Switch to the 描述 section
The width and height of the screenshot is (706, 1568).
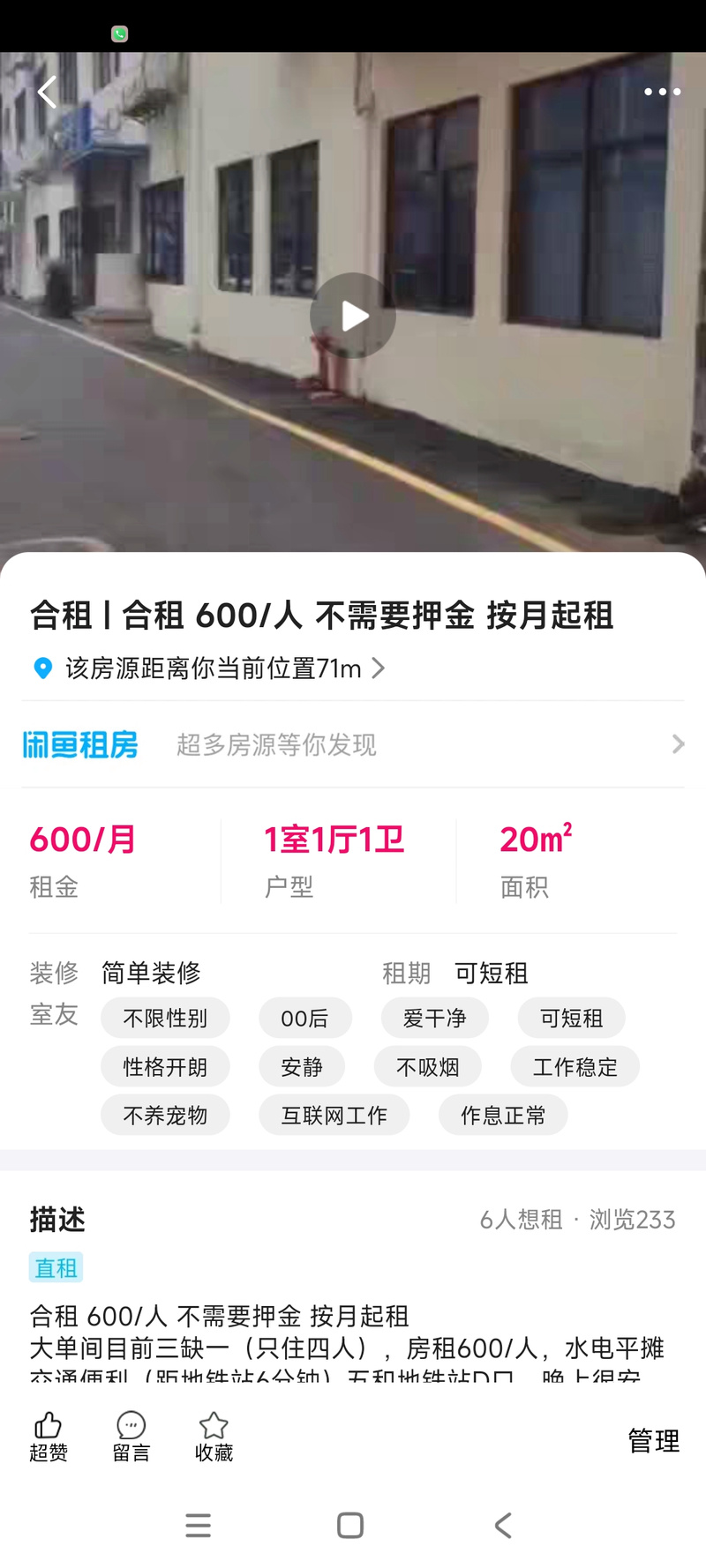[55, 1221]
